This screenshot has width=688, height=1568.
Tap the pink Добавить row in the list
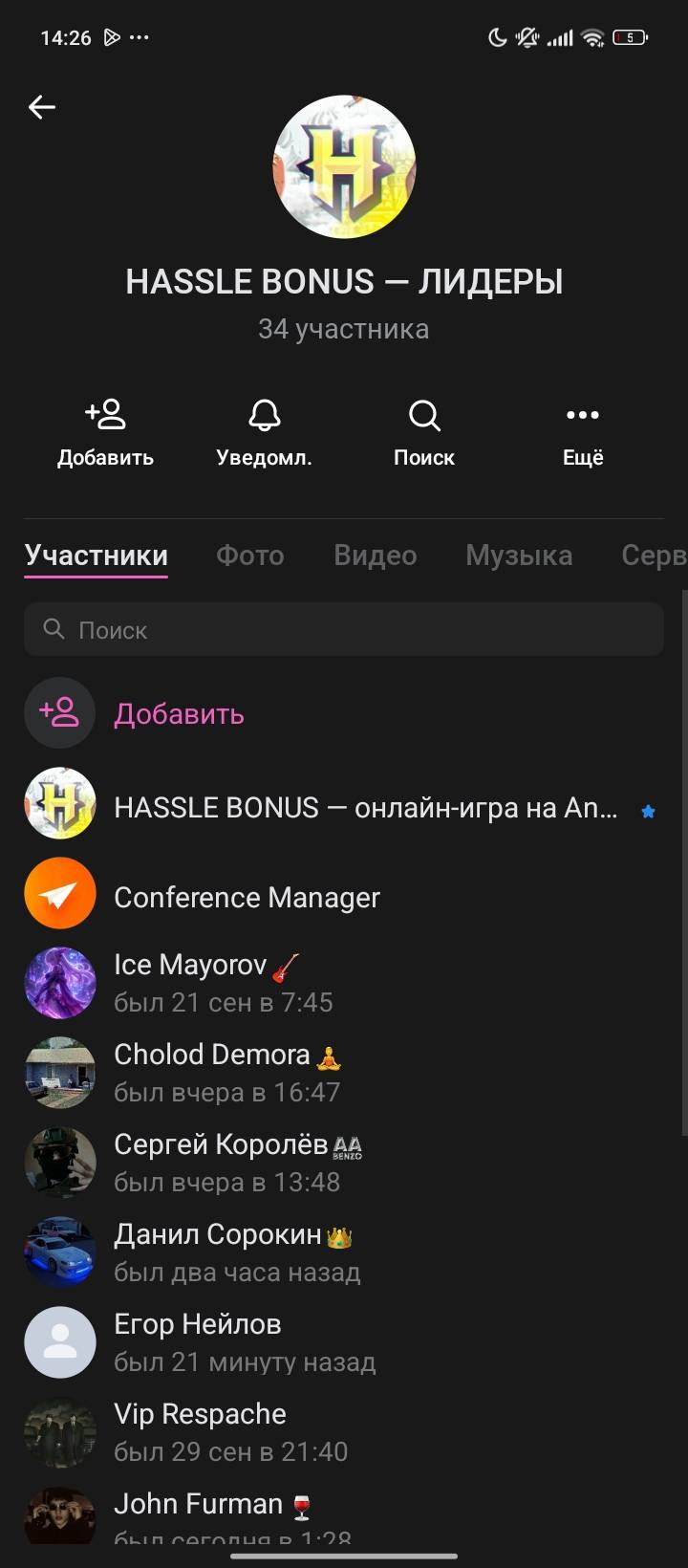[179, 713]
